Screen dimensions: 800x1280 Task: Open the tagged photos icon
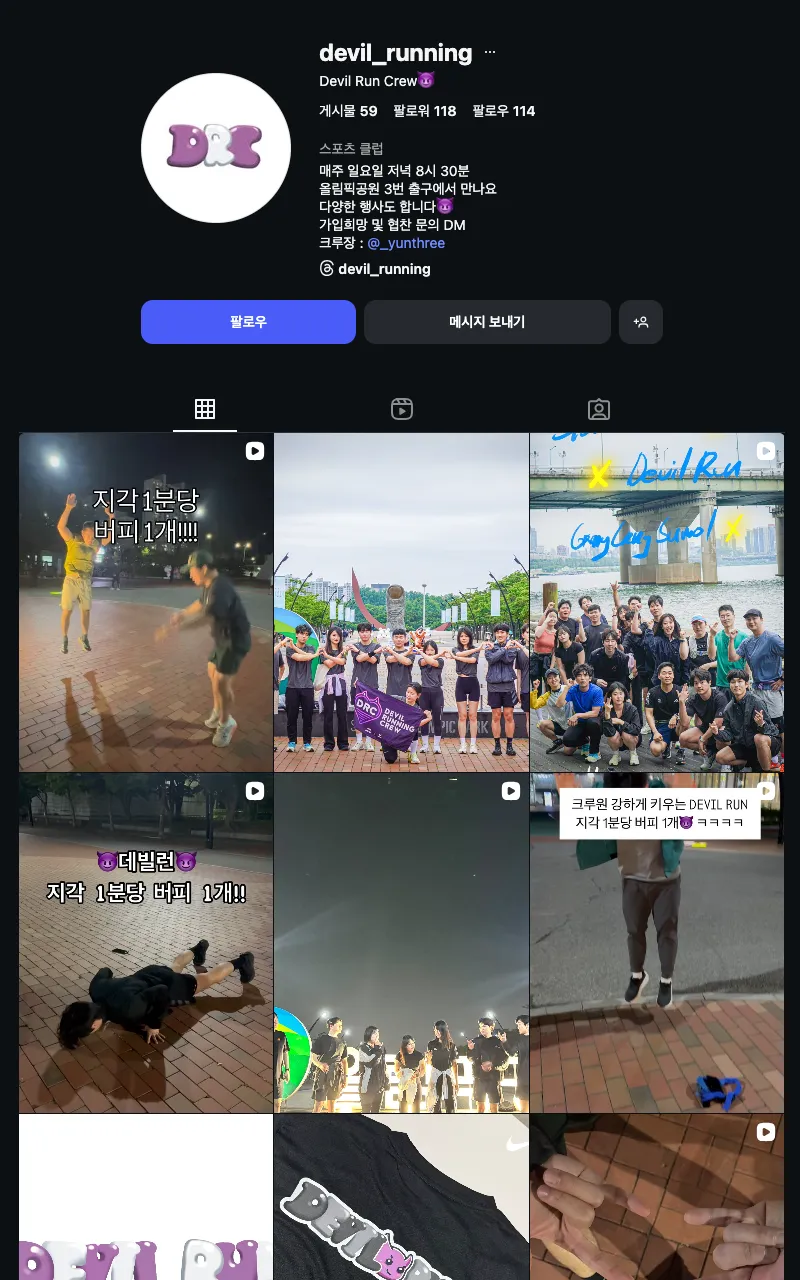598,409
